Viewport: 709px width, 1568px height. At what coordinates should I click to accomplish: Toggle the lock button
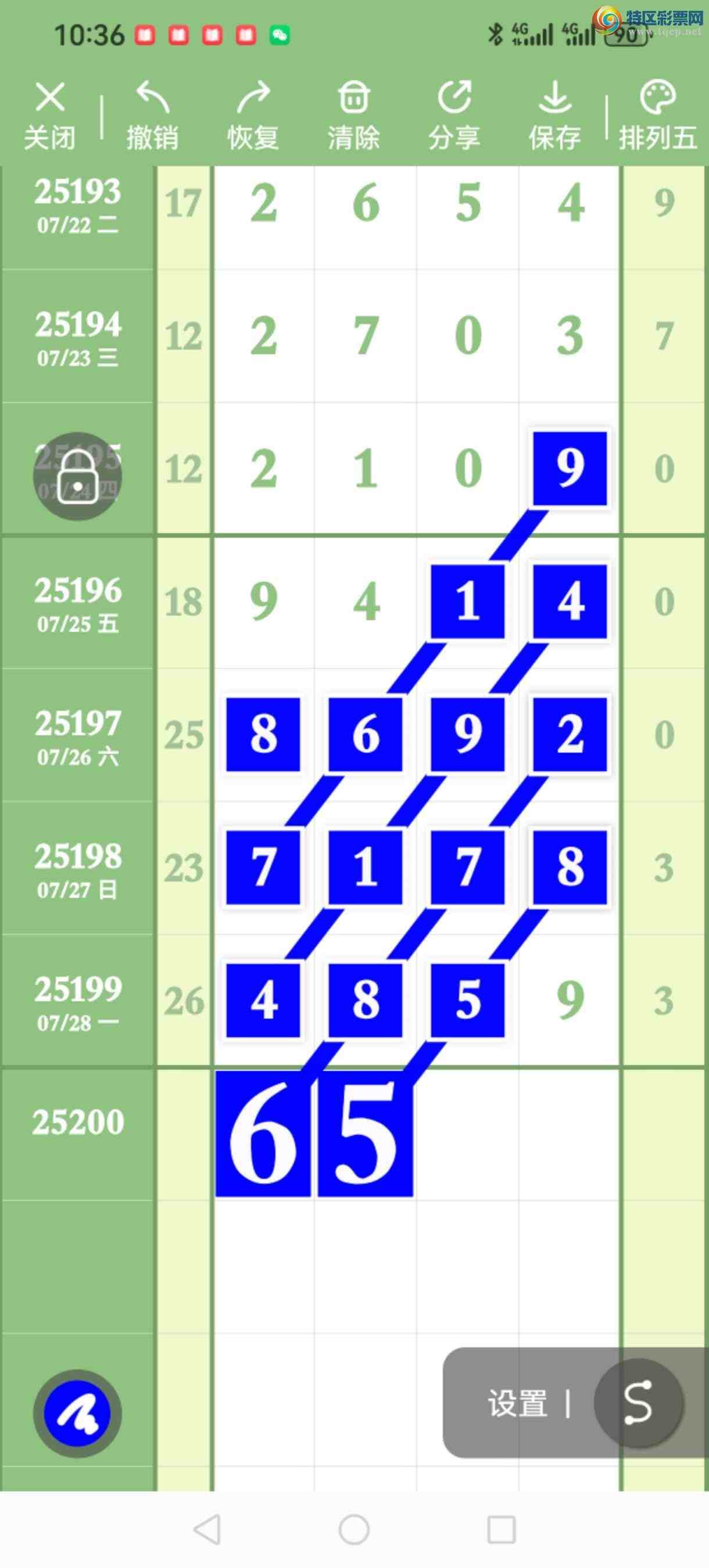click(77, 477)
